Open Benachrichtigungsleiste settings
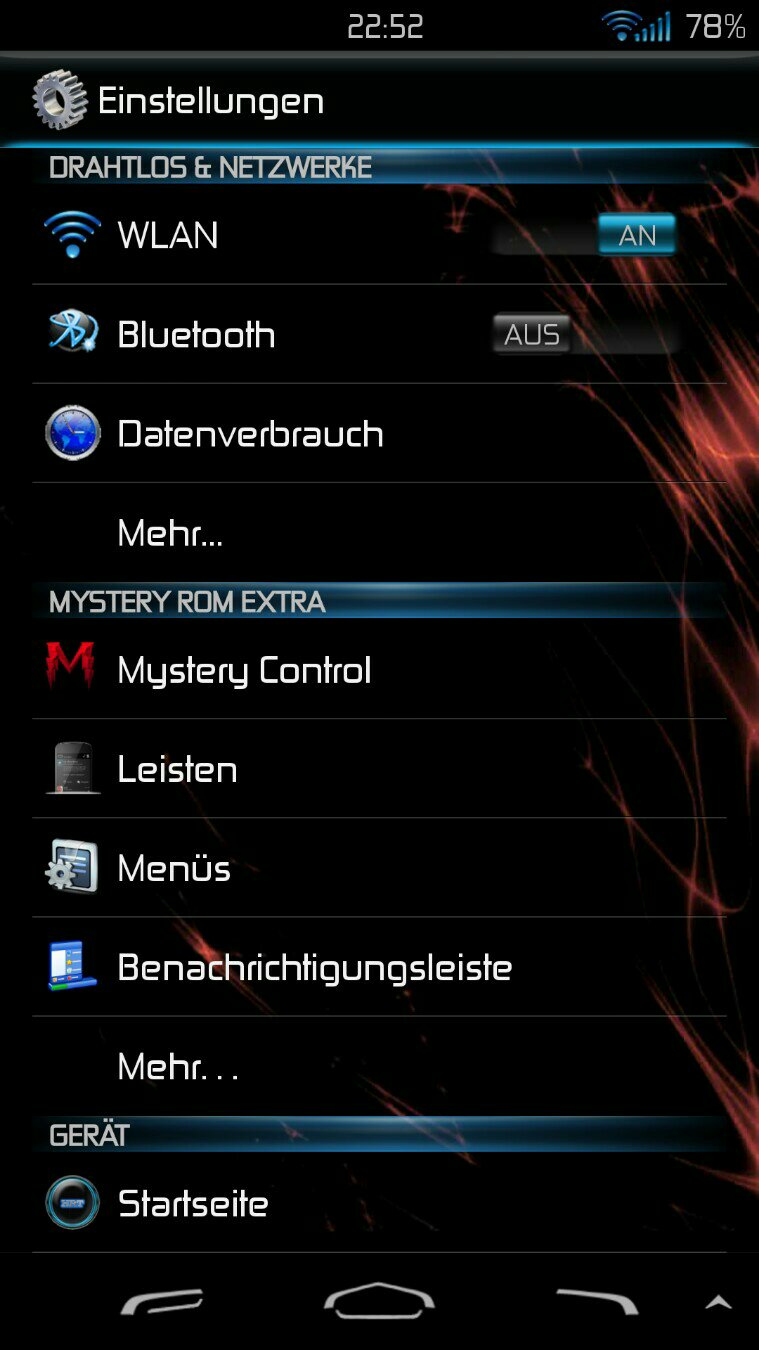Image resolution: width=759 pixels, height=1350 pixels. 379,966
